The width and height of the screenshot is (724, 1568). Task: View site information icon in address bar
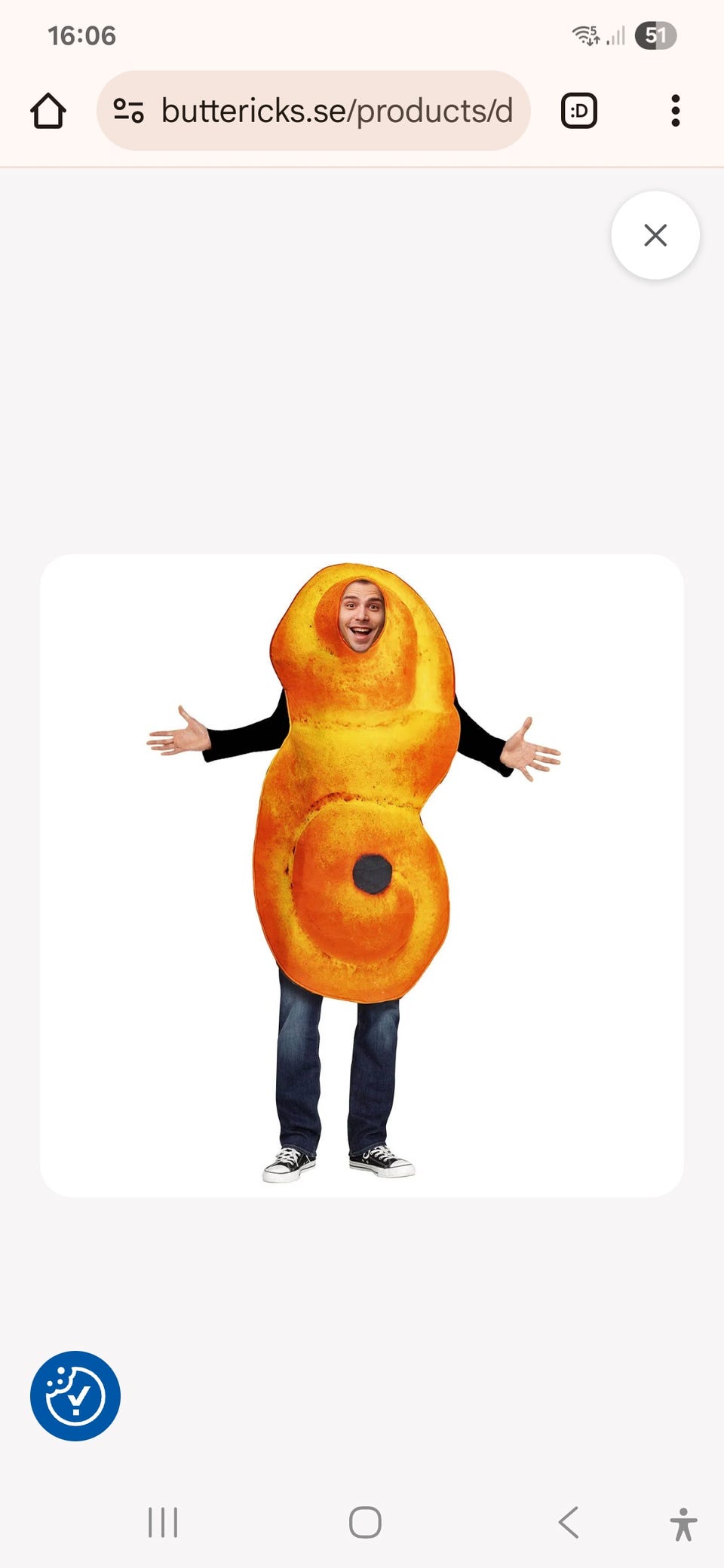pyautogui.click(x=128, y=111)
